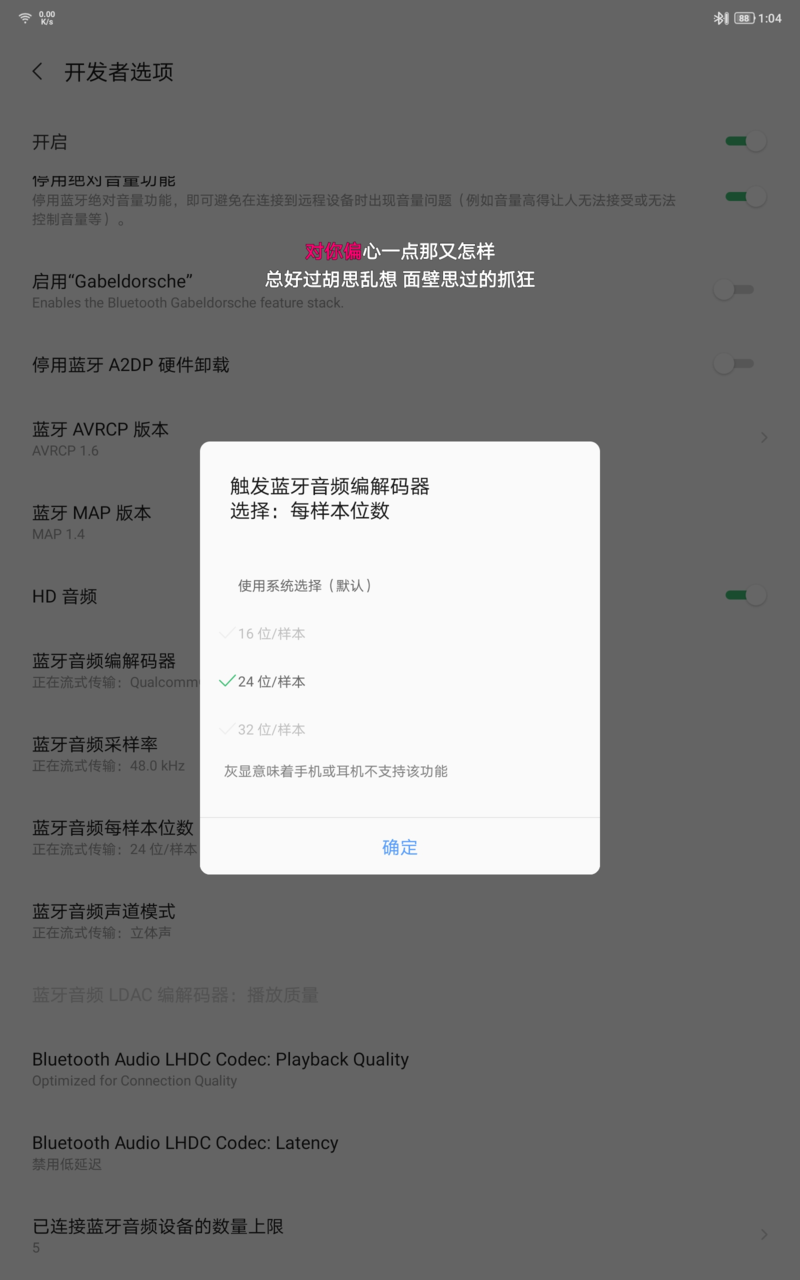Pick the 32 位/样本 option
This screenshot has width=800, height=1280.
(x=400, y=729)
